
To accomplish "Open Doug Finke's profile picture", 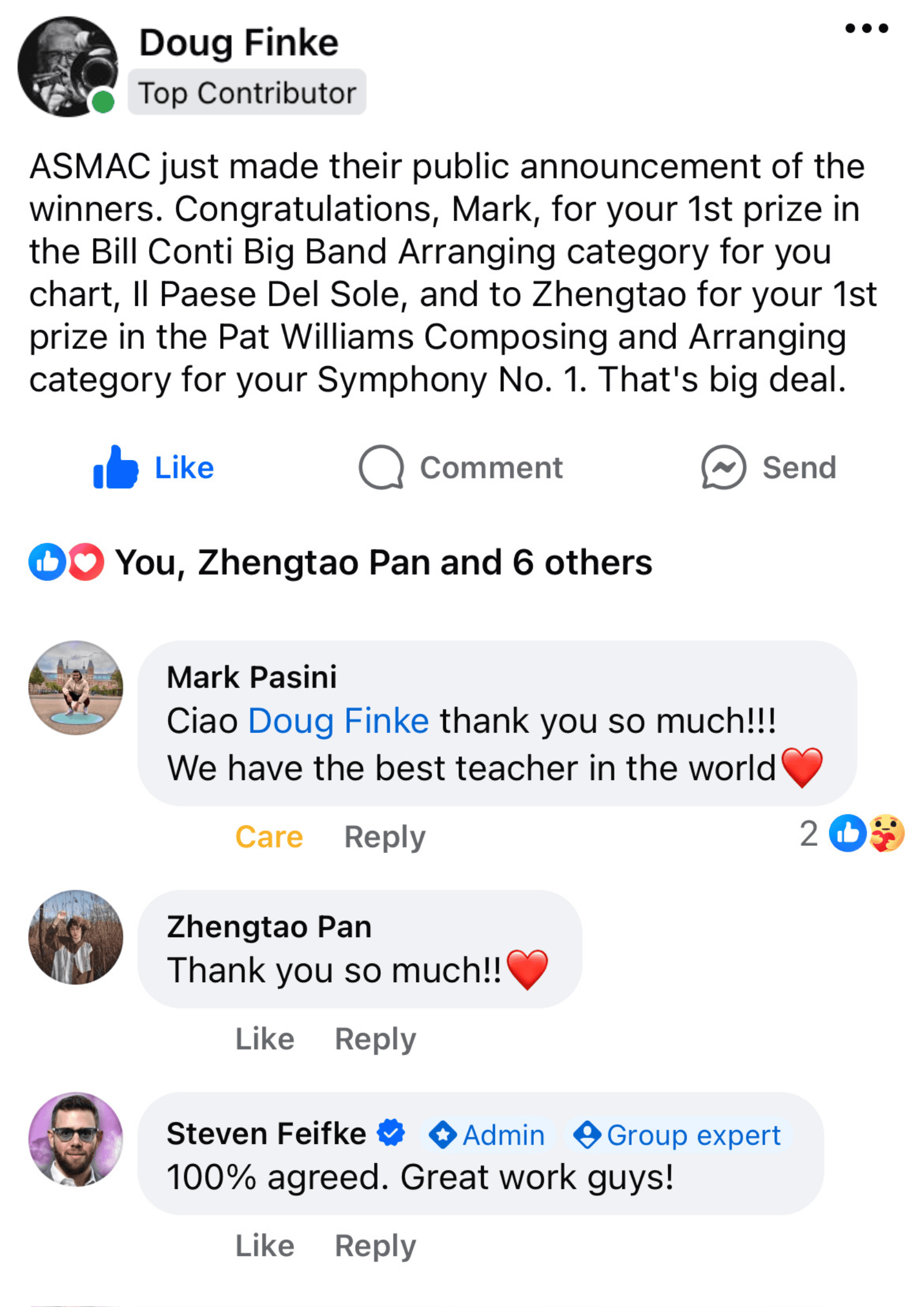I will pyautogui.click(x=68, y=66).
